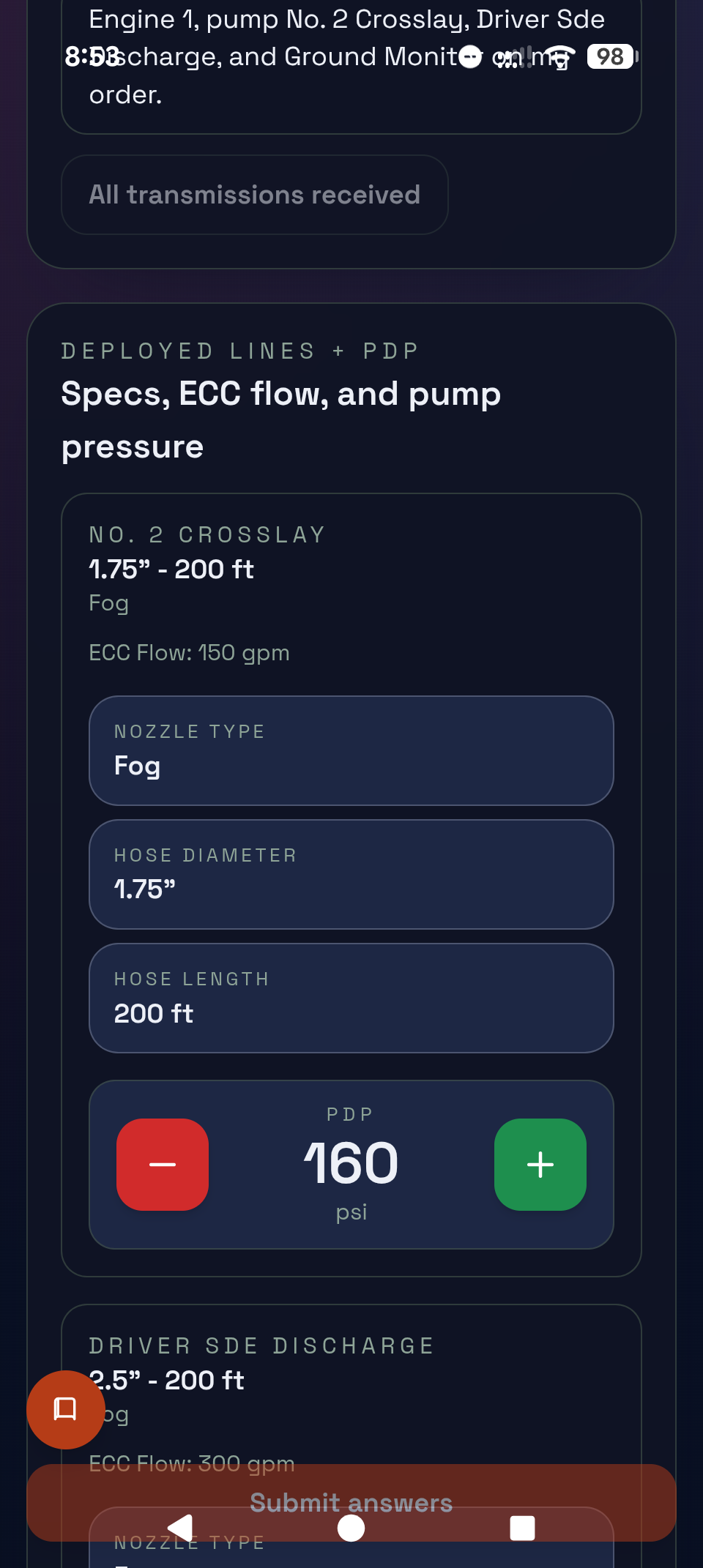Open the Hose Length selector

[351, 998]
